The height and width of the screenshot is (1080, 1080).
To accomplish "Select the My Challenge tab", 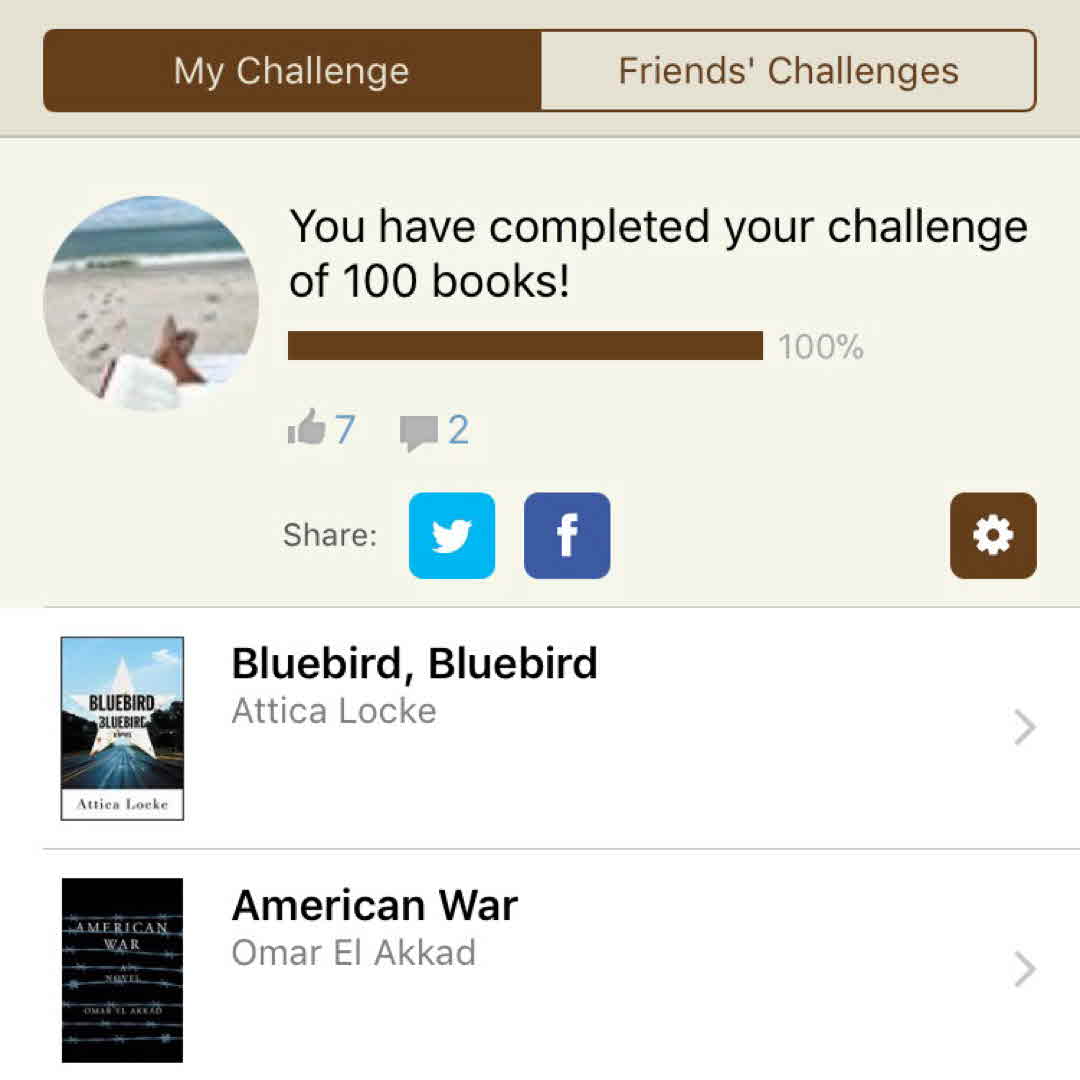I will [292, 71].
